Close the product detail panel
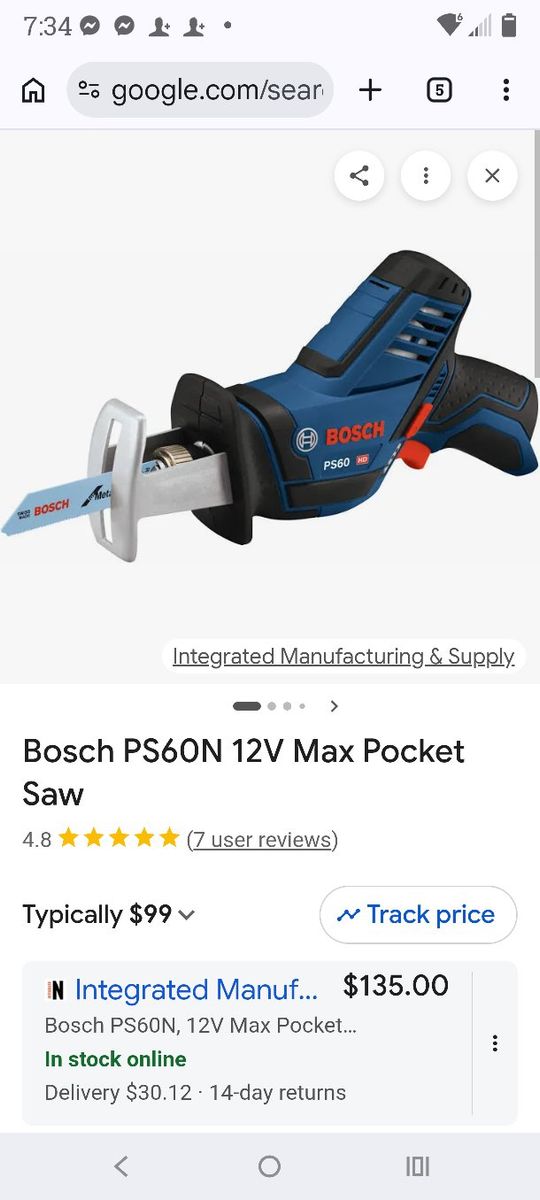This screenshot has height=1200, width=540. click(x=492, y=176)
